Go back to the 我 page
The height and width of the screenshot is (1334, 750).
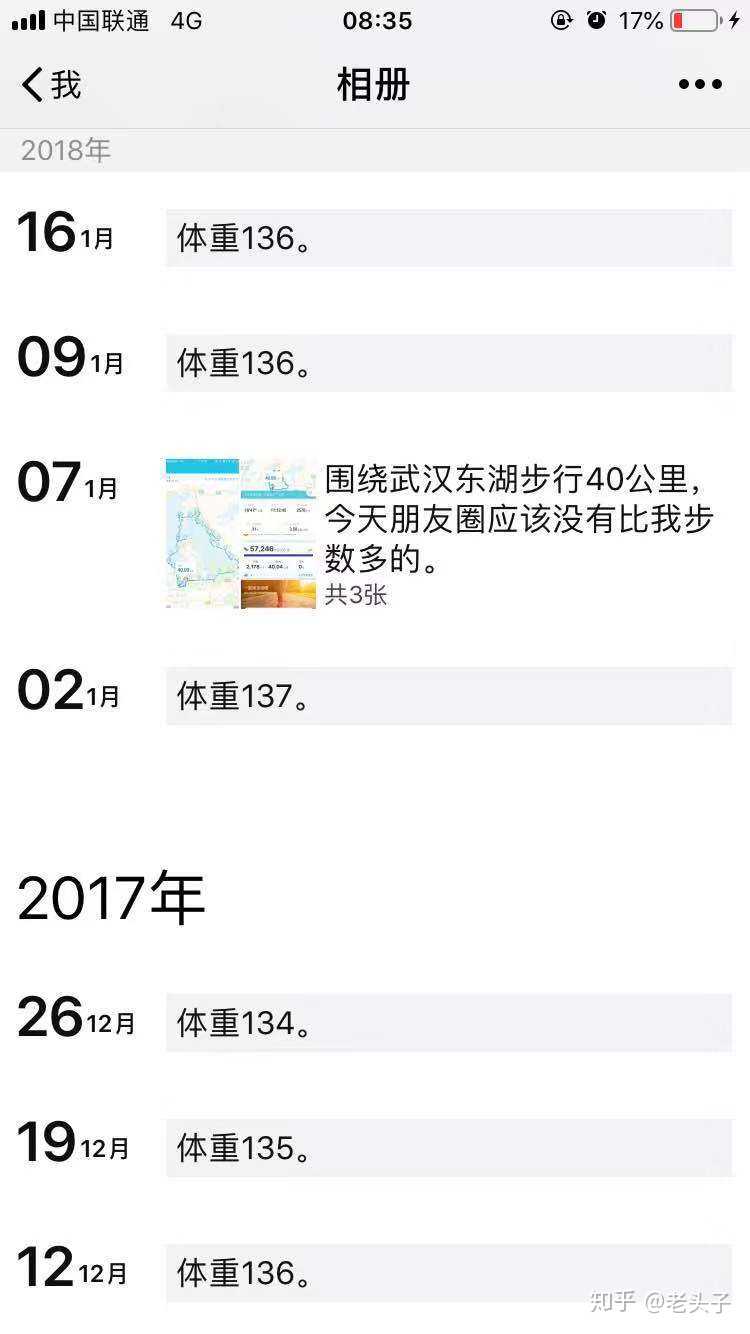pos(51,85)
